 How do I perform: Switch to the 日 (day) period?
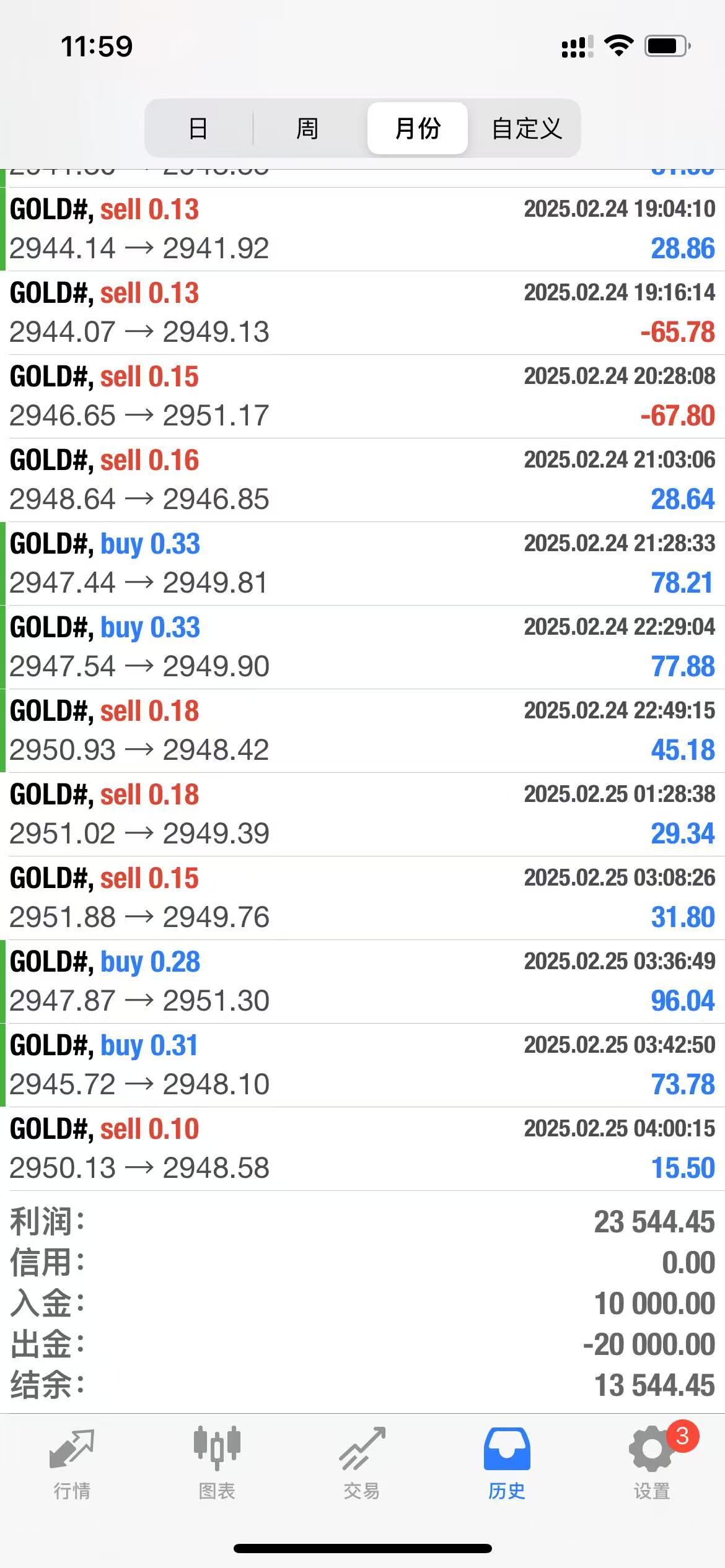click(x=198, y=128)
